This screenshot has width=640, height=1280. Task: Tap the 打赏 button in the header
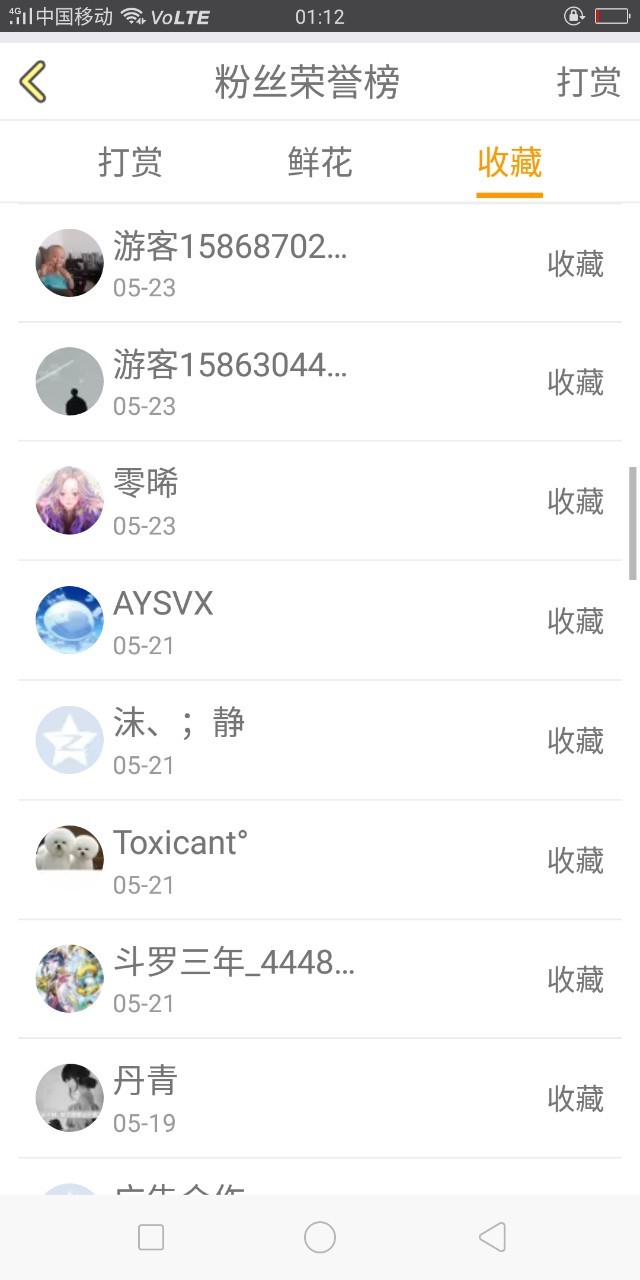[588, 82]
